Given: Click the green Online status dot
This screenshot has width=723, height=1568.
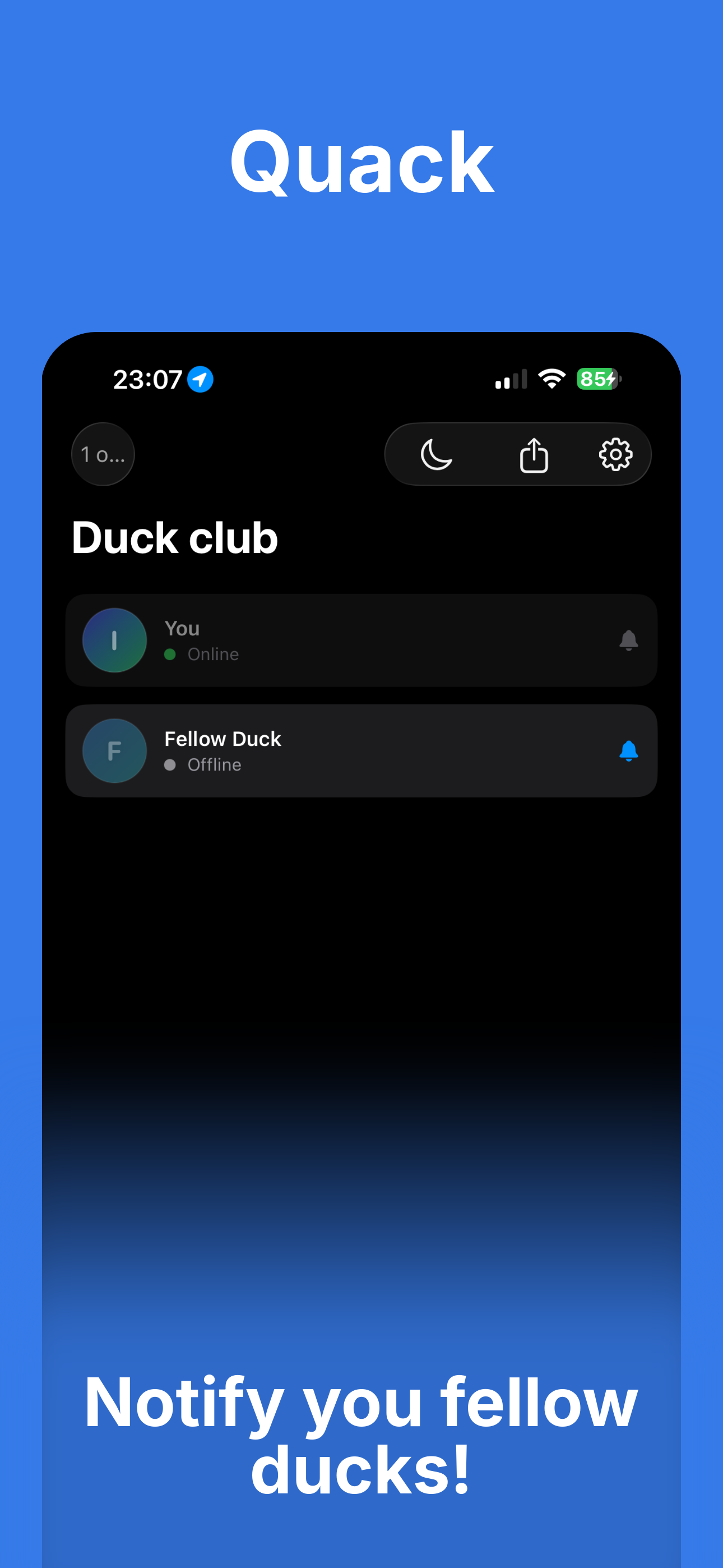Looking at the screenshot, I should tap(169, 654).
